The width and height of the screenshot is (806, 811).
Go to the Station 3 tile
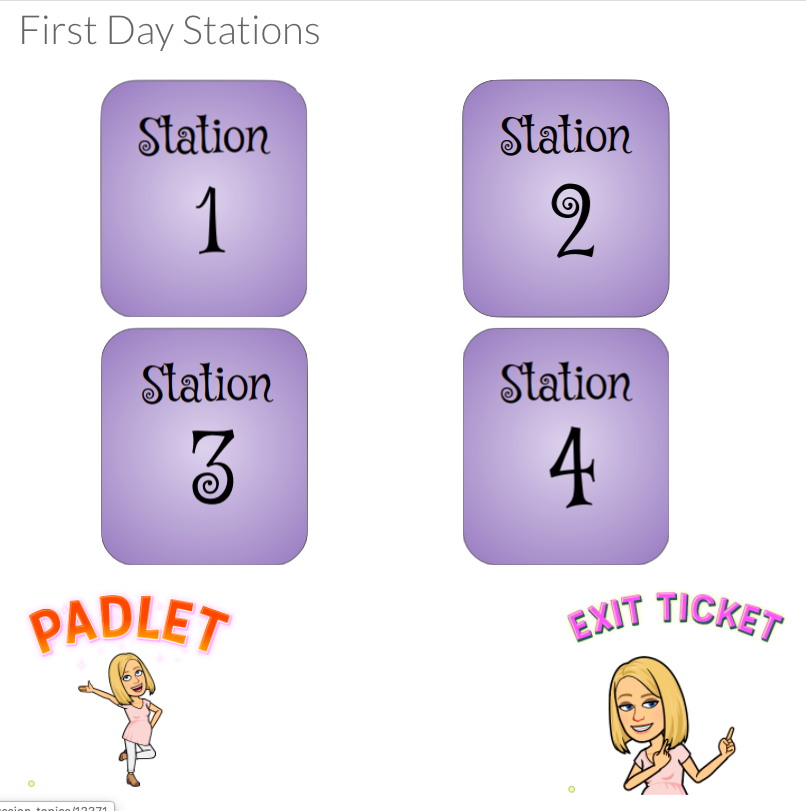pos(204,446)
